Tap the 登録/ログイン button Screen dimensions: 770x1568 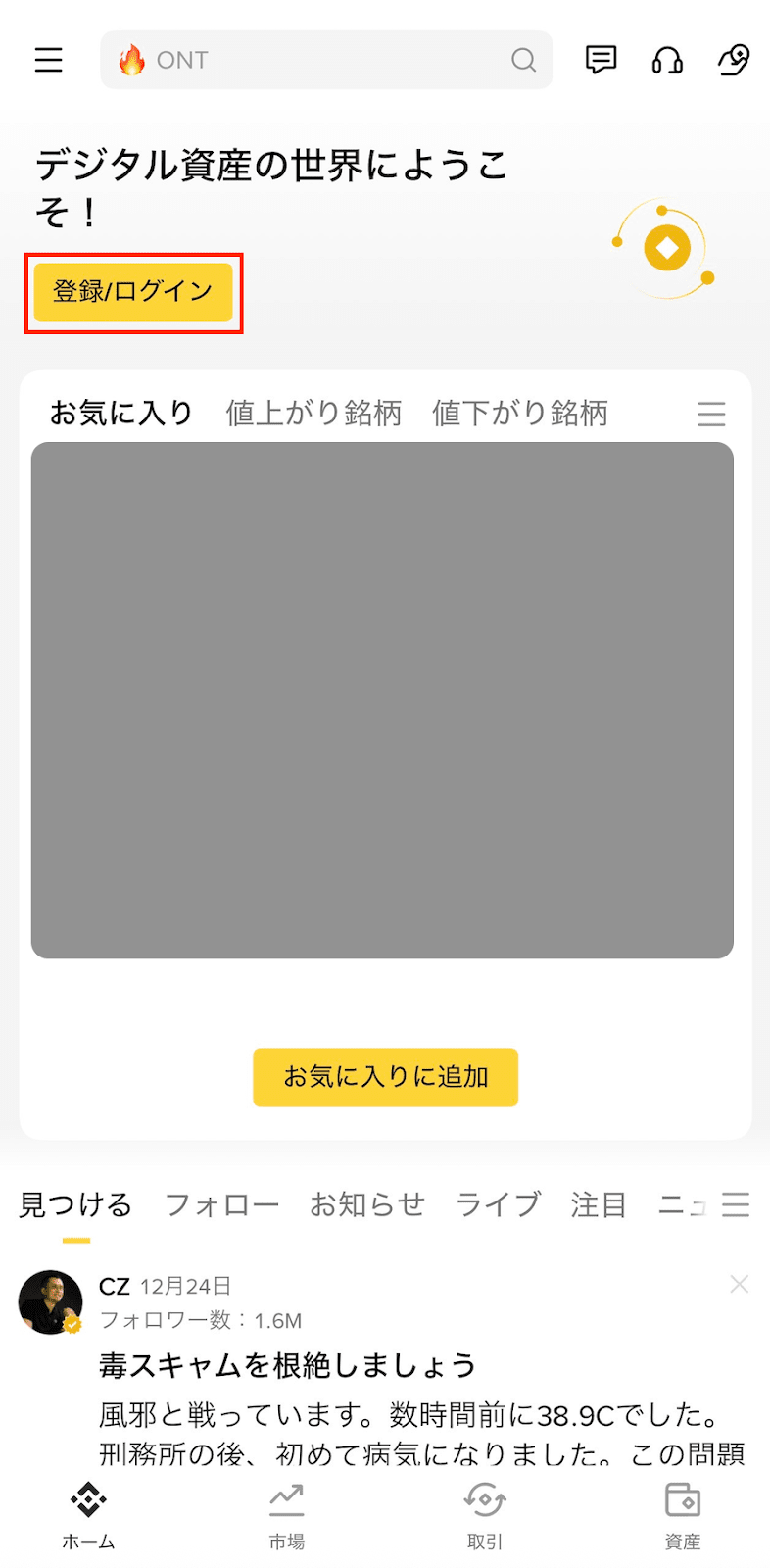coord(134,291)
